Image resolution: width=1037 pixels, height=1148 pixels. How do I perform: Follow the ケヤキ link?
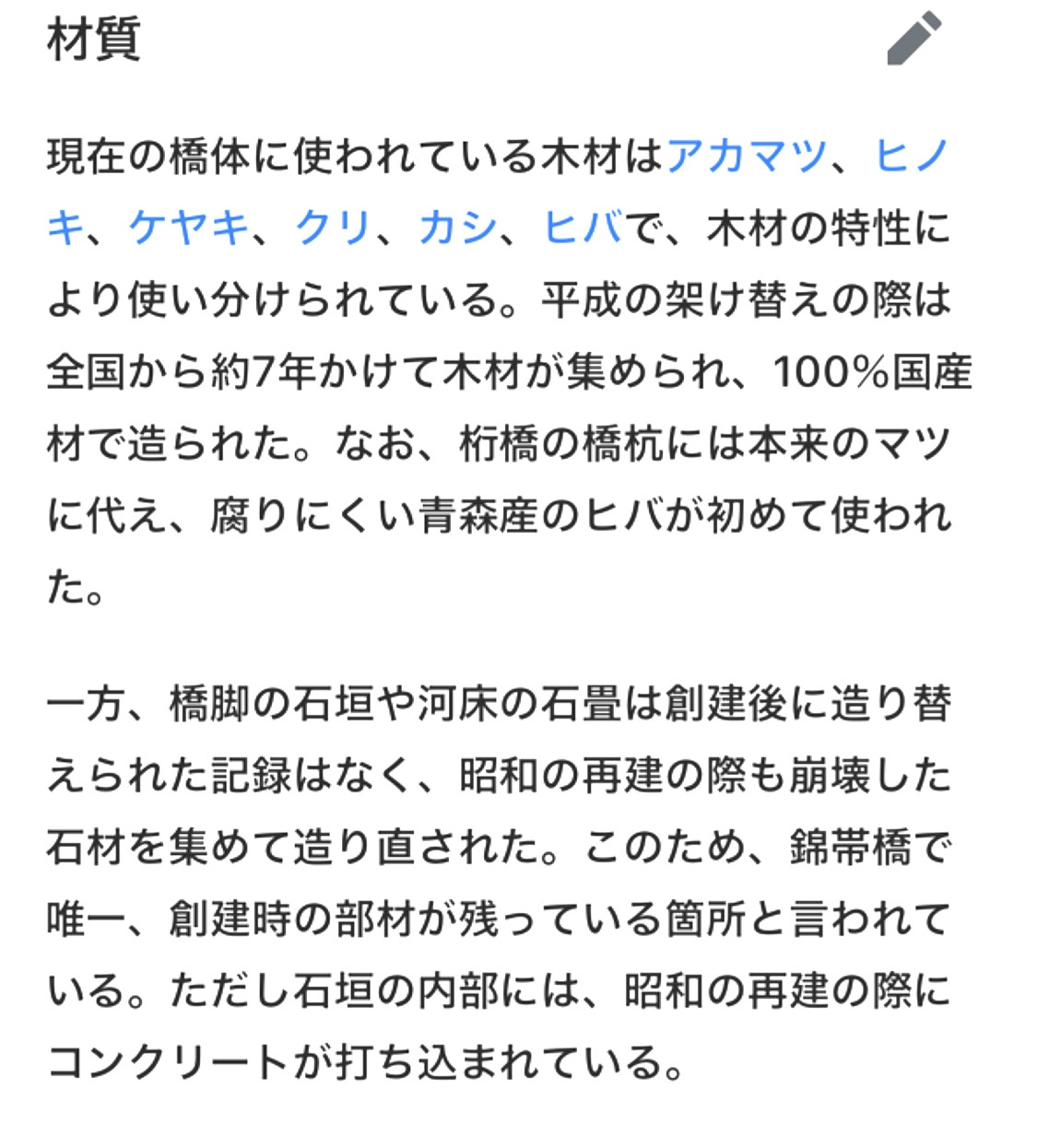pyautogui.click(x=188, y=228)
